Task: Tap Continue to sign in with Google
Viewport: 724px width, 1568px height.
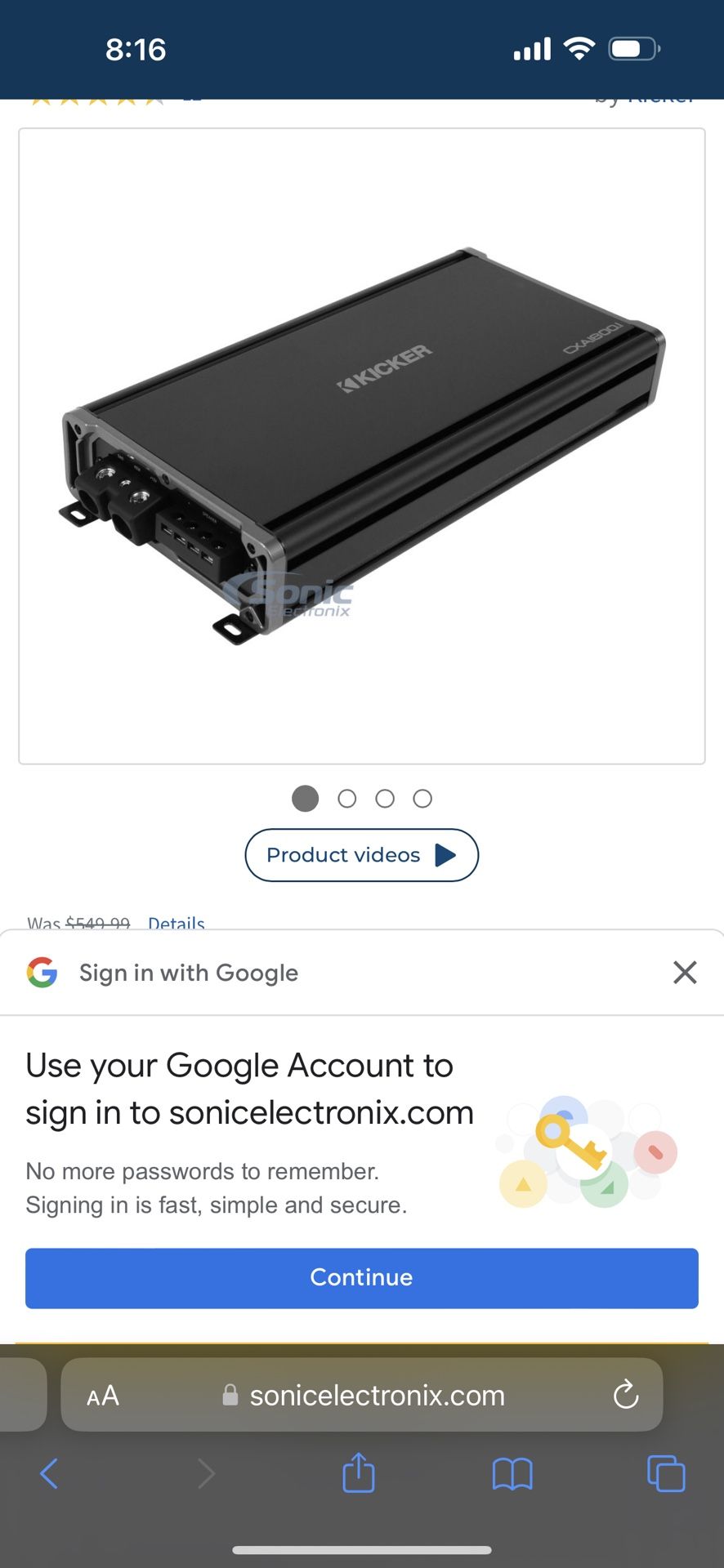Action: point(361,1277)
